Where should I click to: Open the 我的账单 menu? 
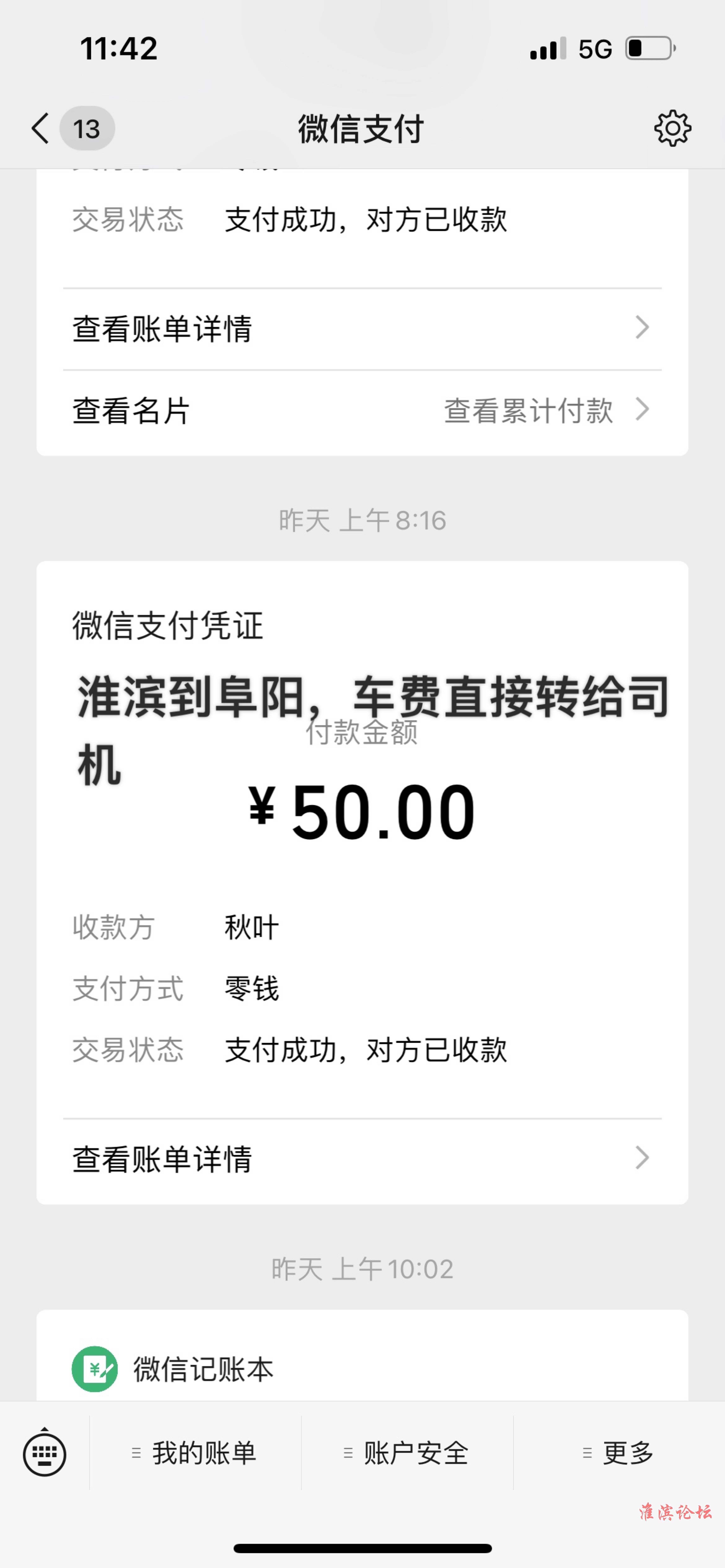[195, 1454]
